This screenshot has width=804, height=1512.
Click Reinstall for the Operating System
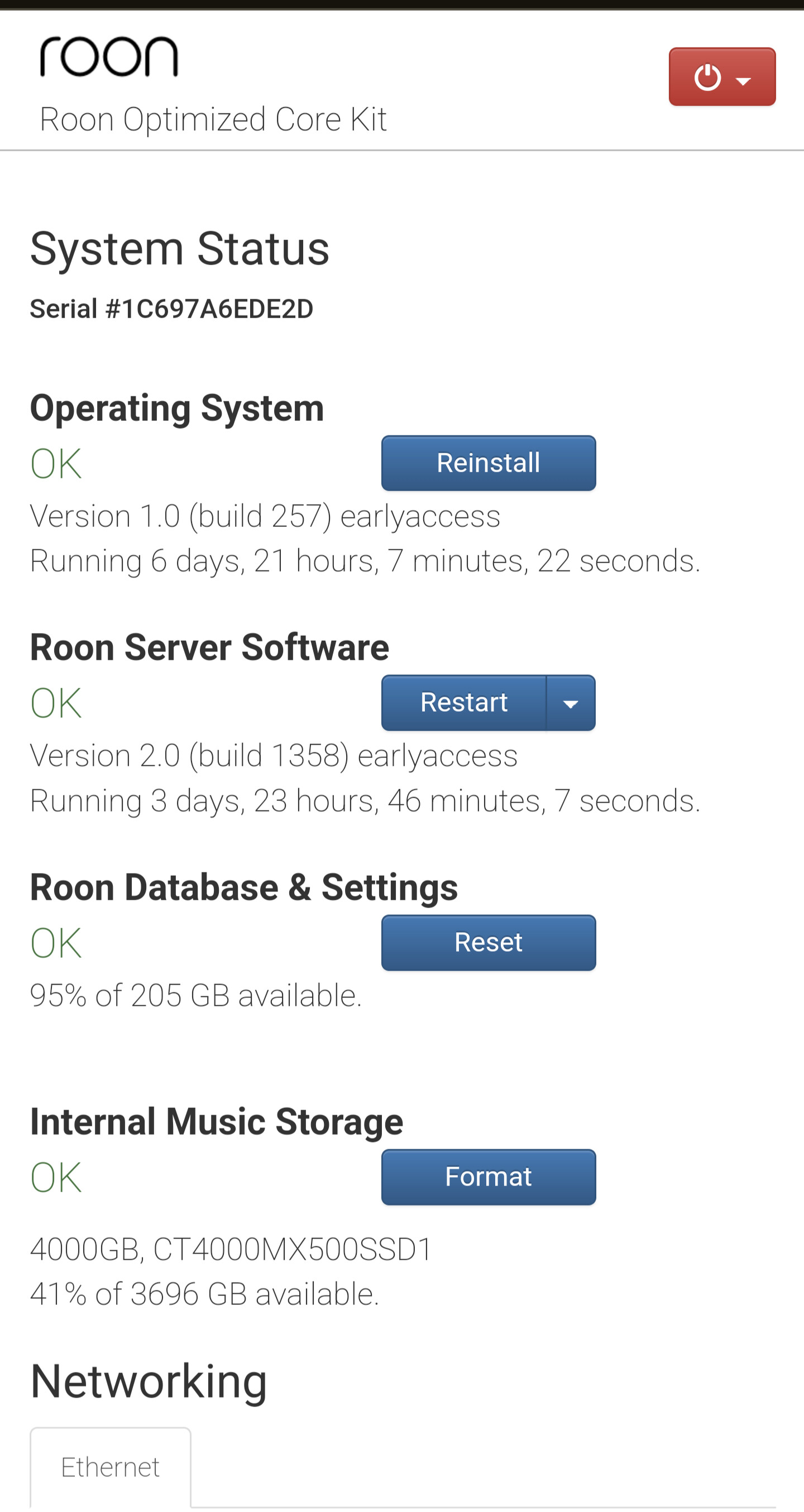coord(488,463)
